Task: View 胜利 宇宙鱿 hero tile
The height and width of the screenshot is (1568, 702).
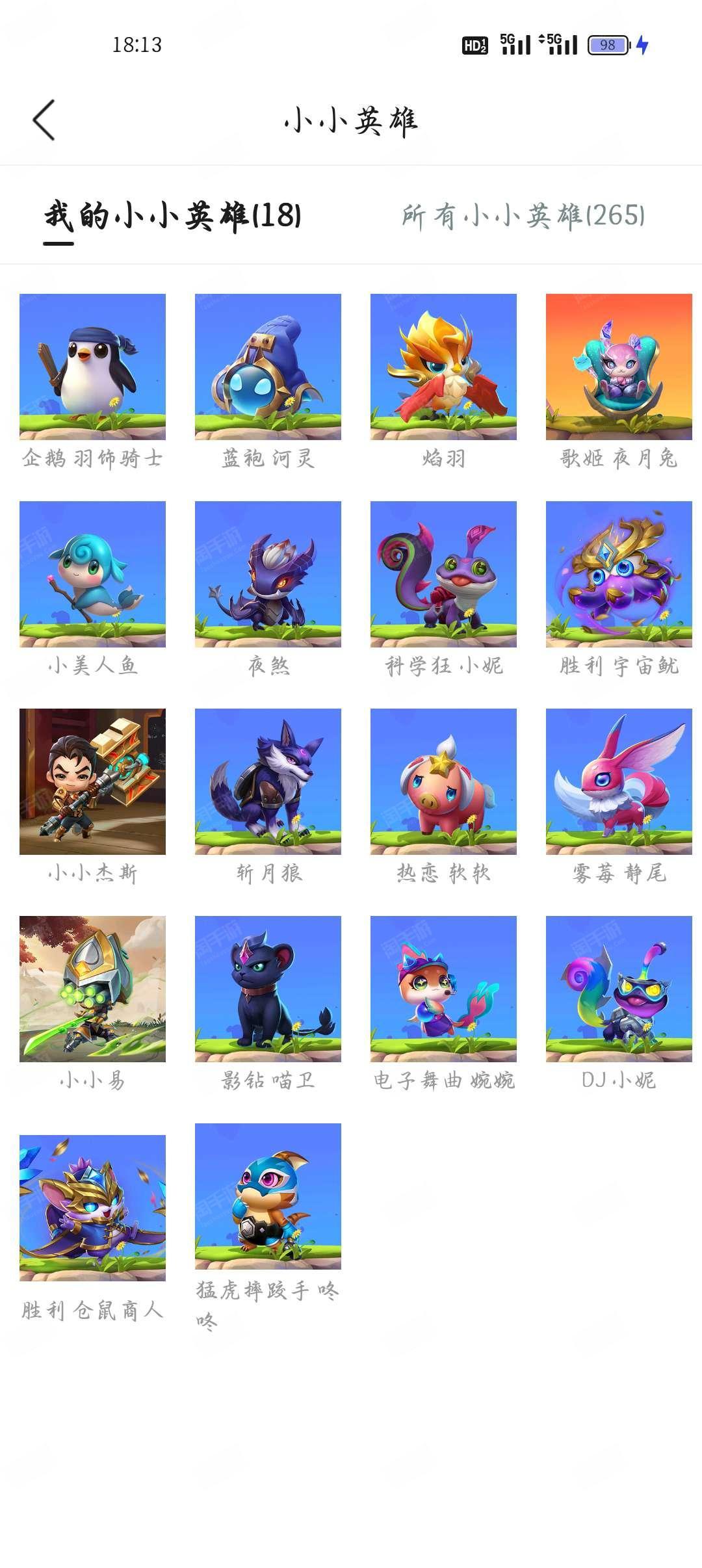Action: point(619,574)
